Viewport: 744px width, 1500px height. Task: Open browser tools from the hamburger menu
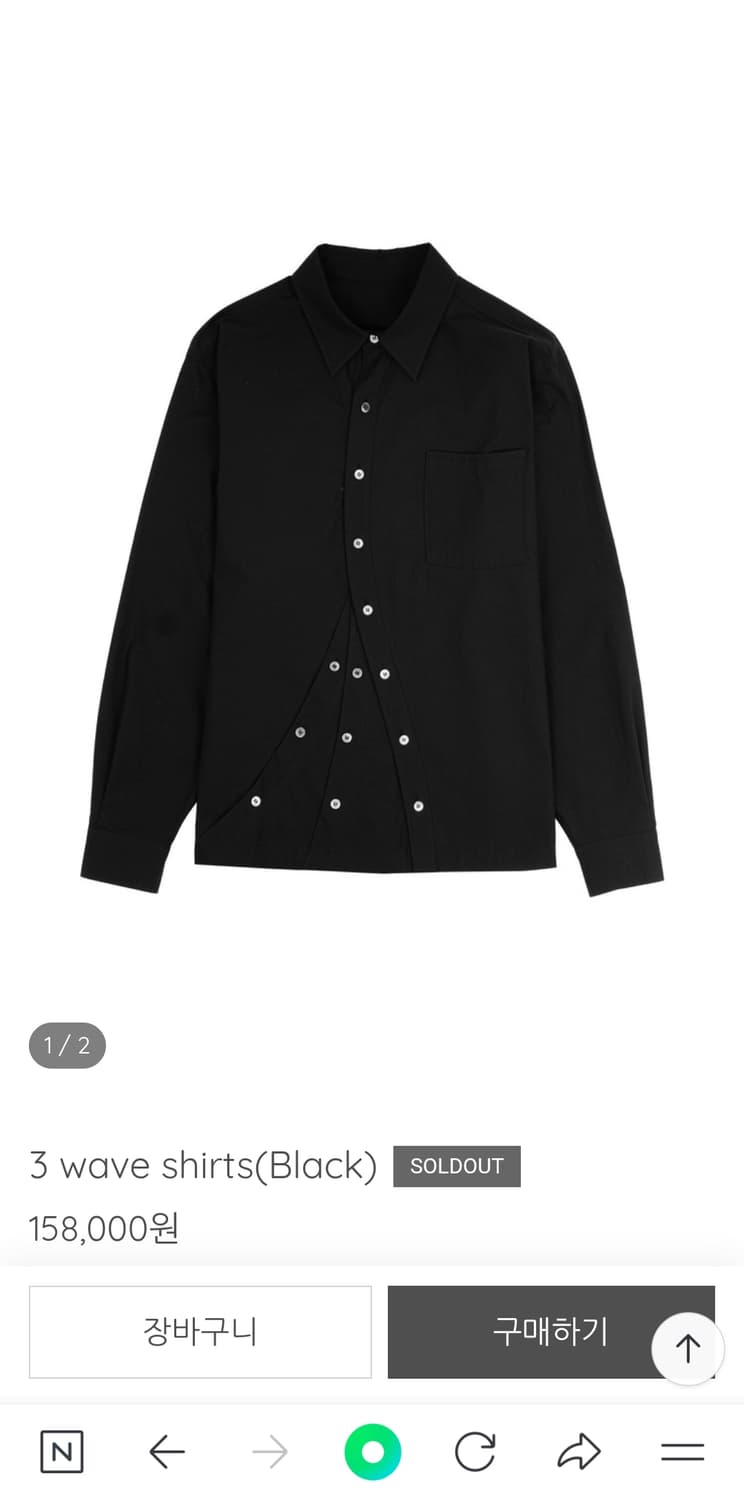pyautogui.click(x=682, y=1452)
